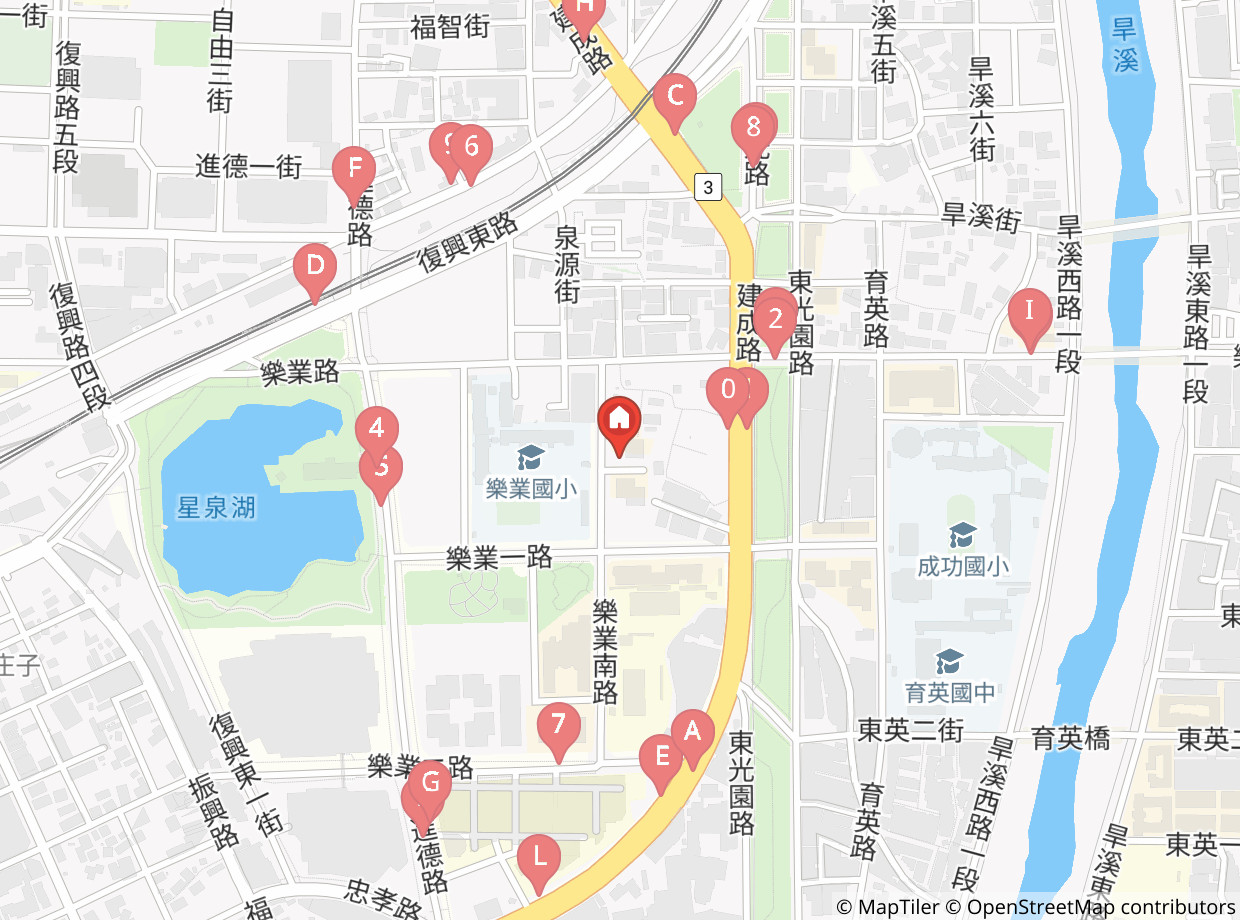The image size is (1240, 920).
Task: Tap map marker F
Action: [x=353, y=168]
